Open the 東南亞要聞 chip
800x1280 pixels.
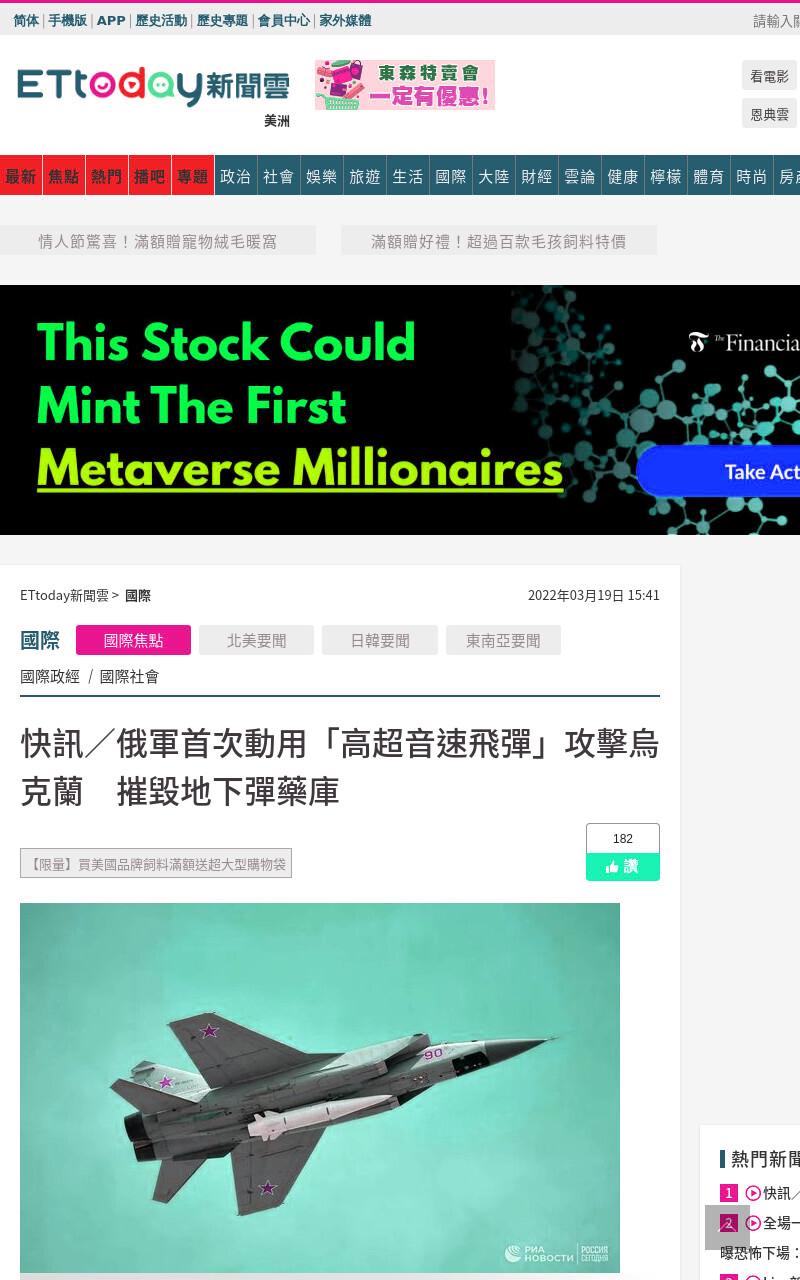tap(503, 640)
